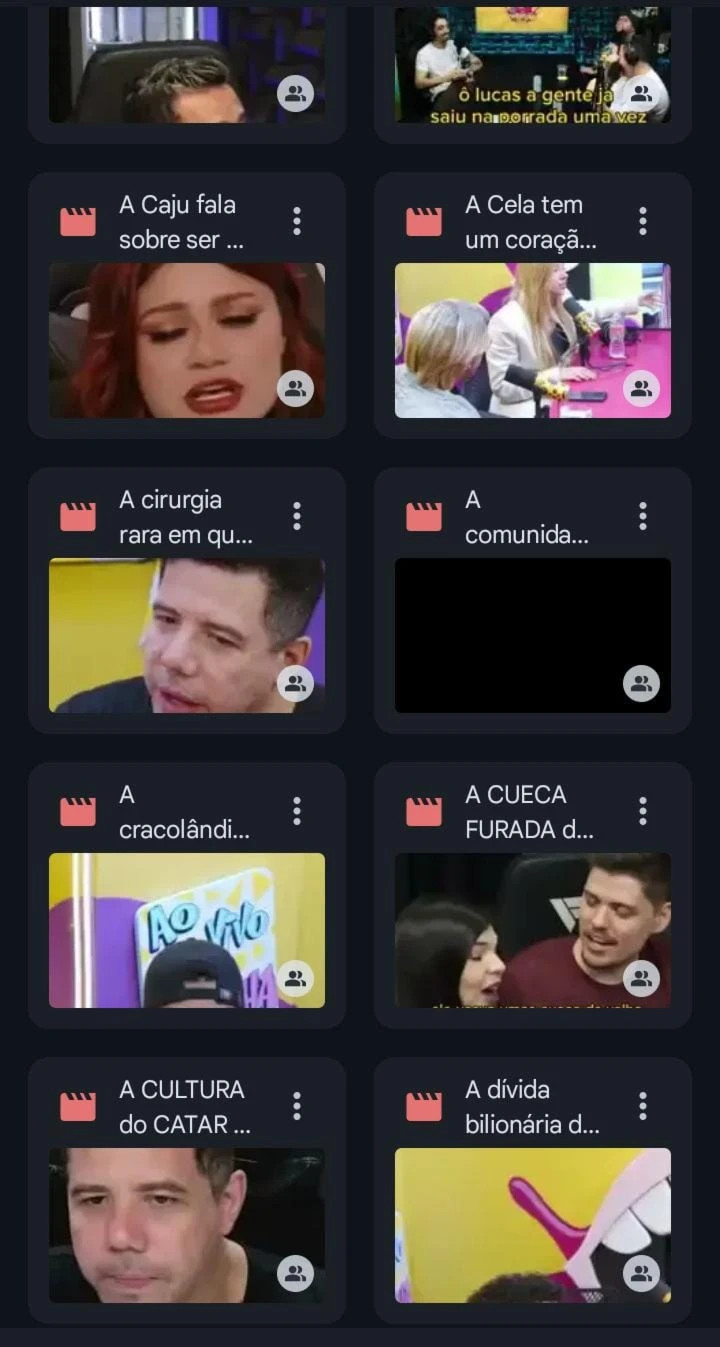Open options menu for 'A CUECA FURADA' video
Screen dimensions: 720x1347
(x=643, y=812)
